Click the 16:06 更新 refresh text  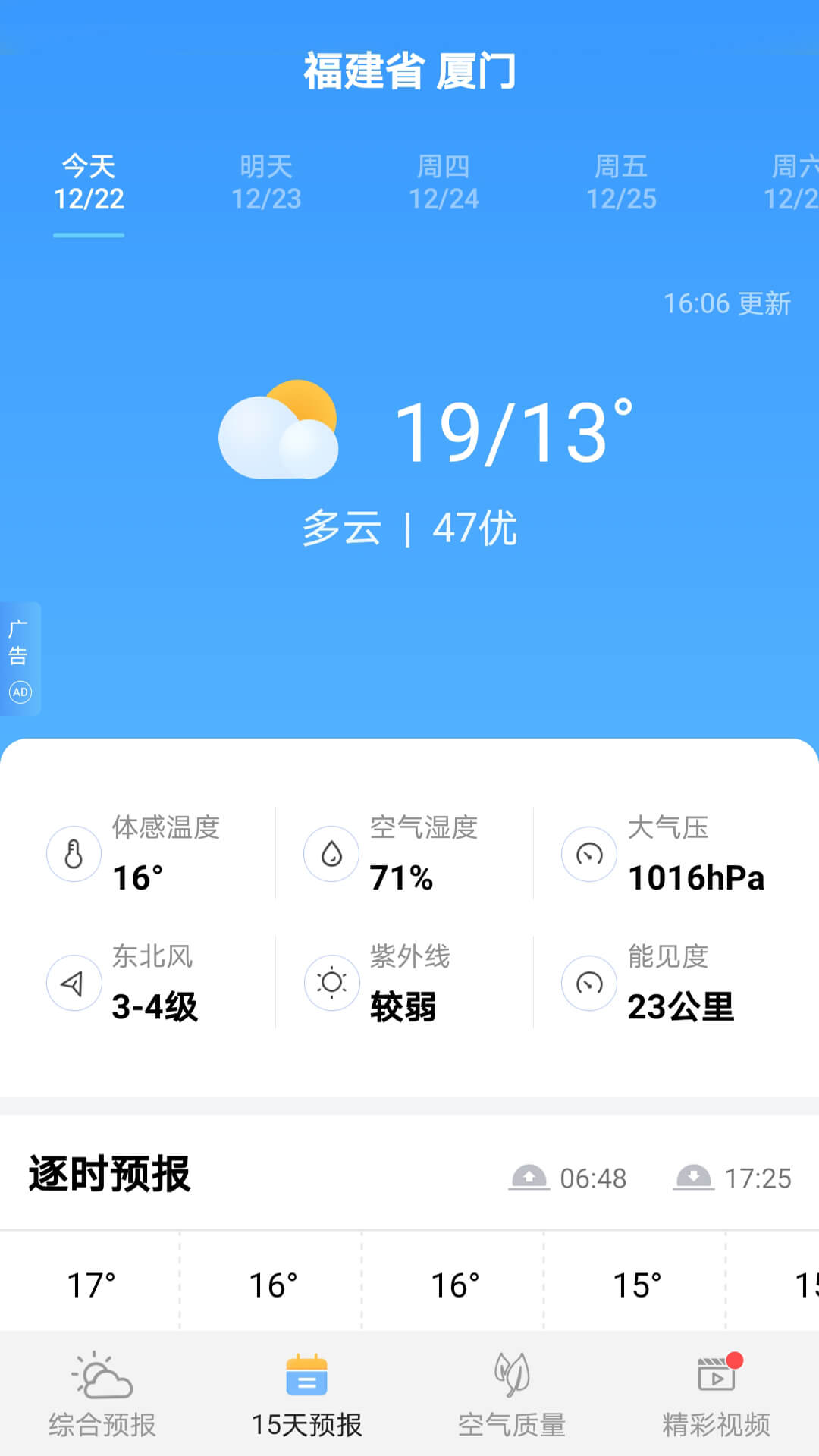[x=726, y=305]
